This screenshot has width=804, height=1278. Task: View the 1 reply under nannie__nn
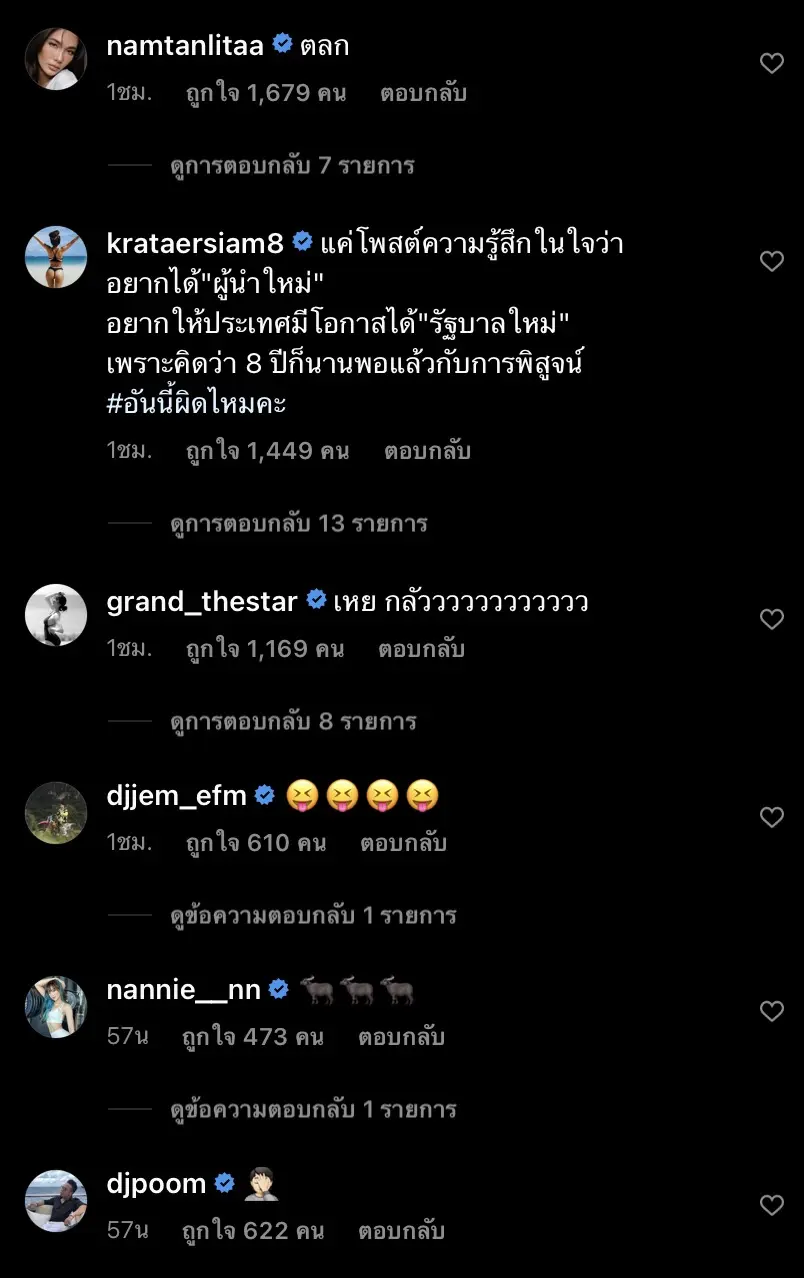pyautogui.click(x=313, y=1110)
